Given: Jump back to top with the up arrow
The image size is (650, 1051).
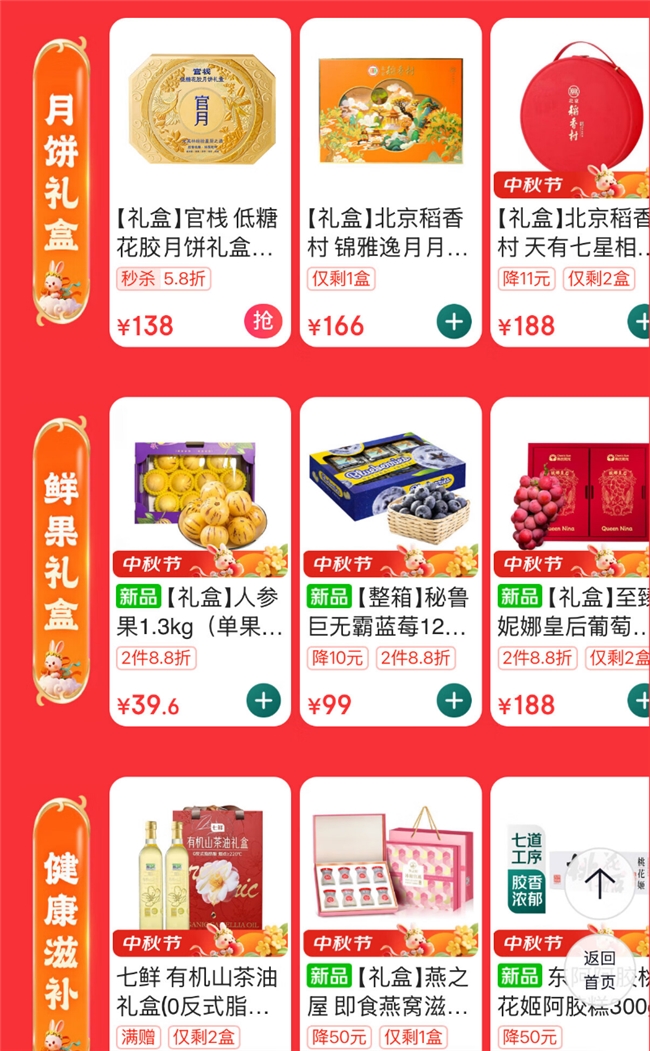Looking at the screenshot, I should [600, 883].
